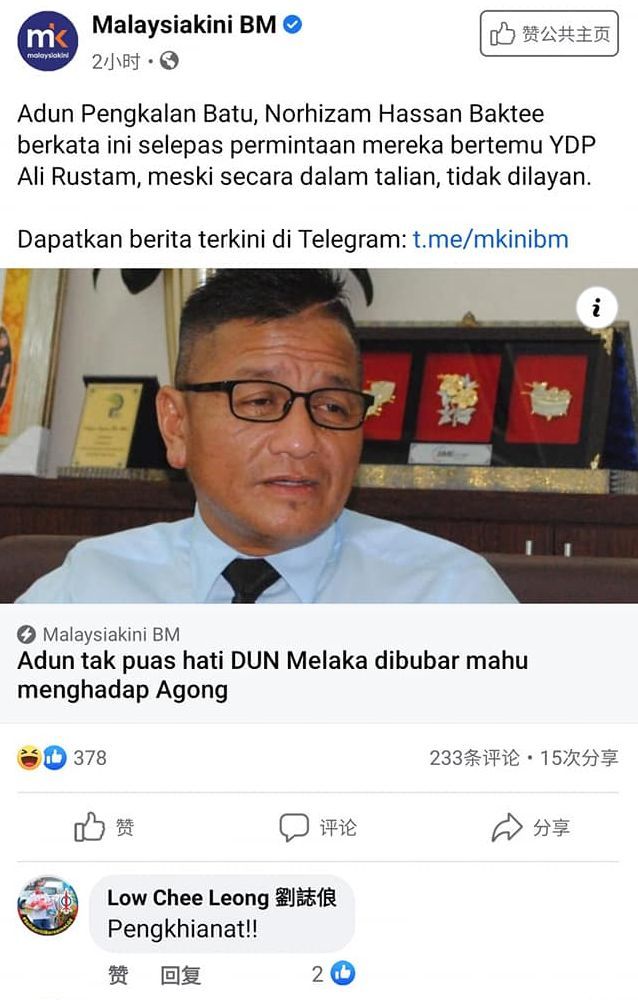The height and width of the screenshot is (1000, 638).
Task: Open Malaysiakini BM profile picture
Action: click(x=47, y=42)
